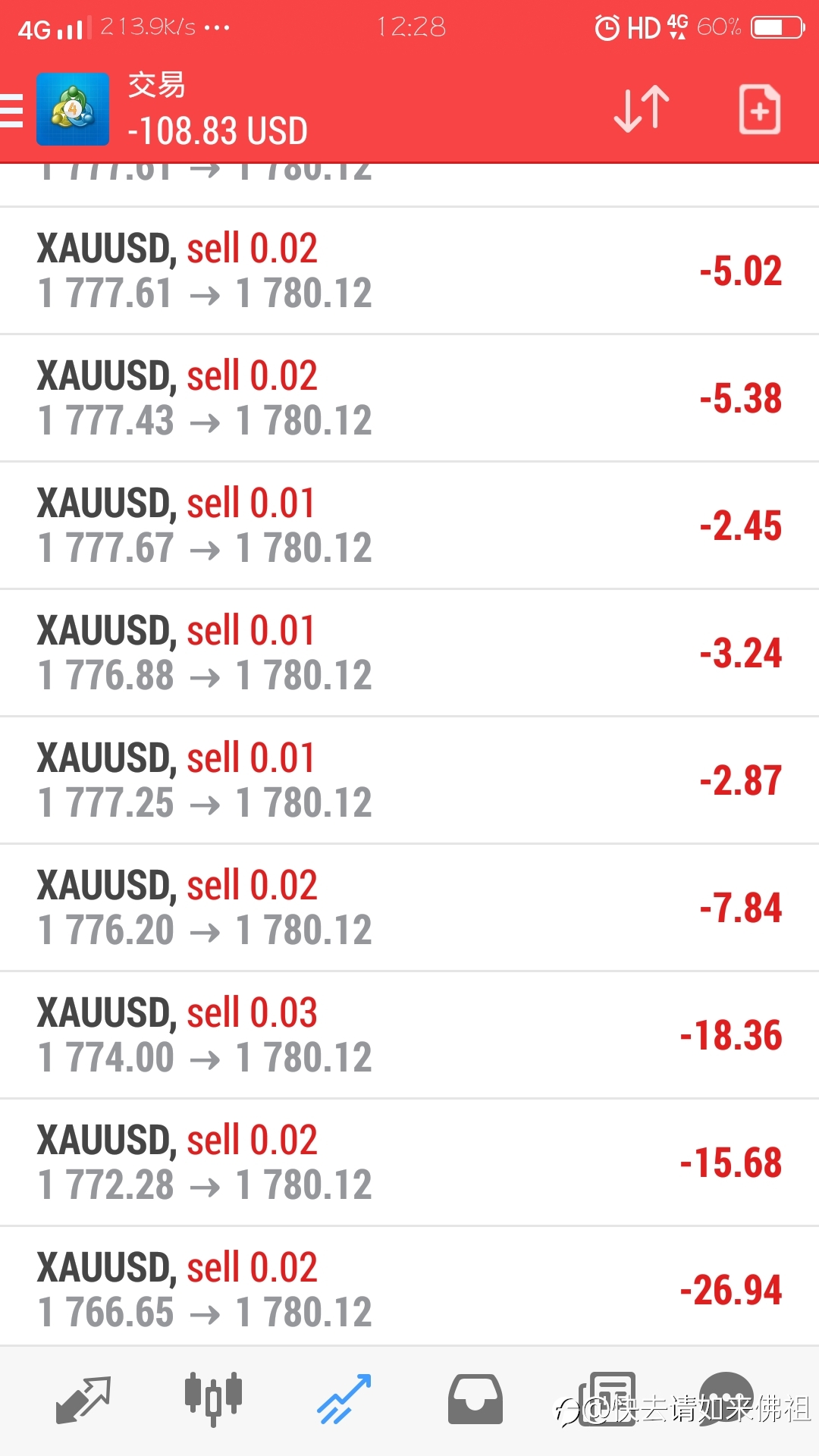Image resolution: width=819 pixels, height=1456 pixels.
Task: Open the sell 0.02 position at 1 777.43
Action: (x=409, y=398)
